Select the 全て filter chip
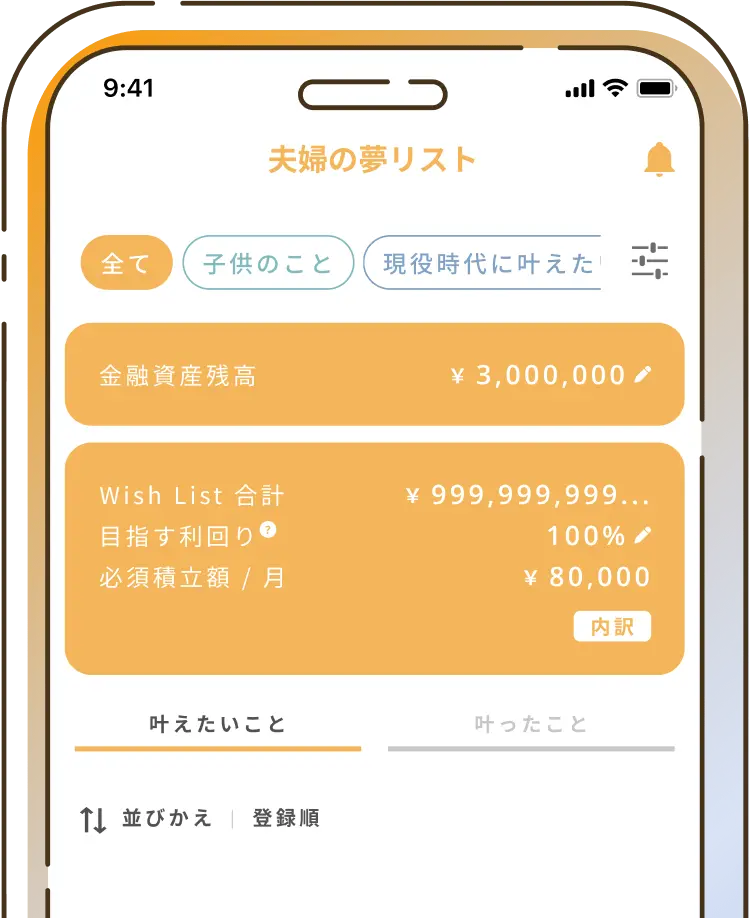Screen dimensions: 749x918 coord(126,262)
